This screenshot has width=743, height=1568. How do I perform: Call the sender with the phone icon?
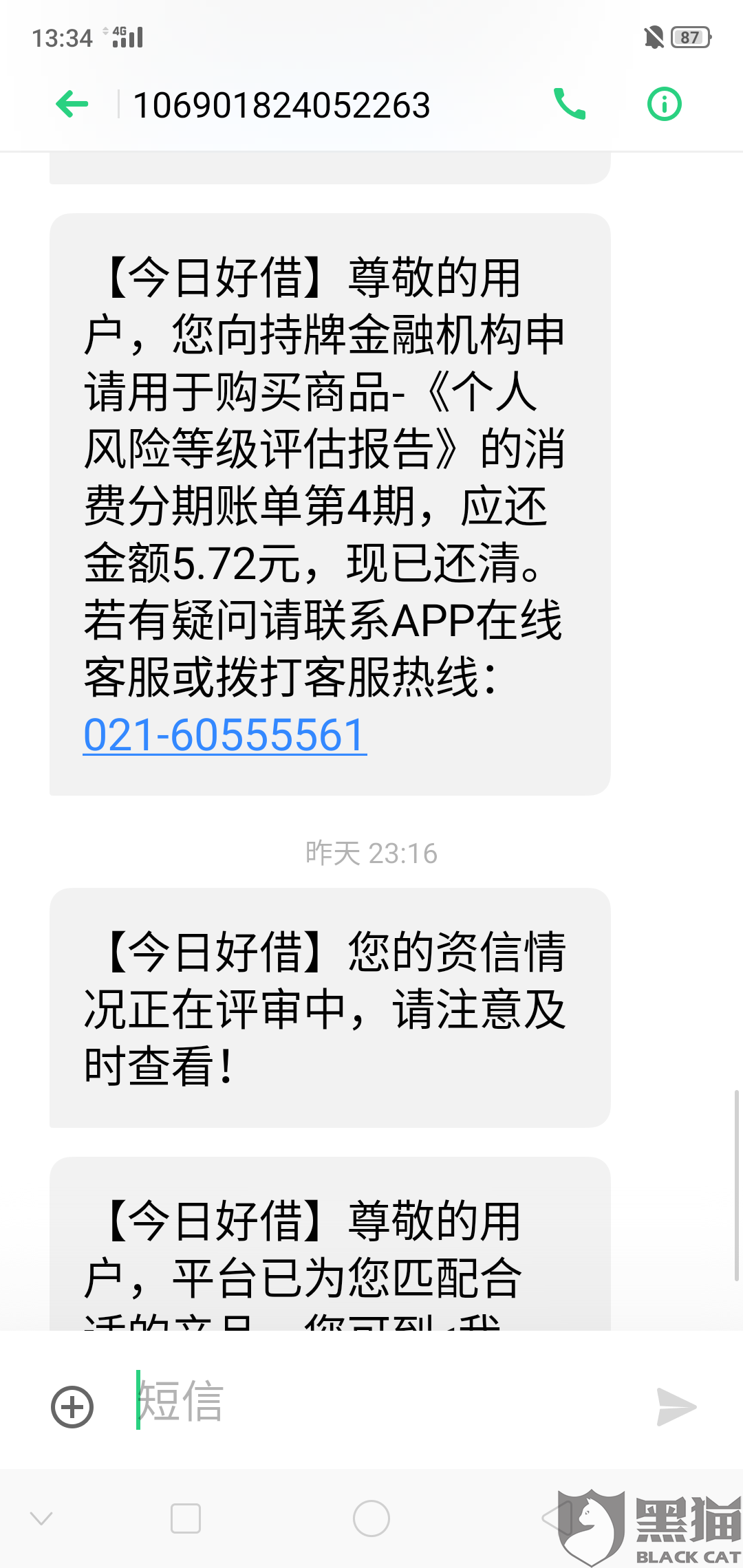point(570,105)
